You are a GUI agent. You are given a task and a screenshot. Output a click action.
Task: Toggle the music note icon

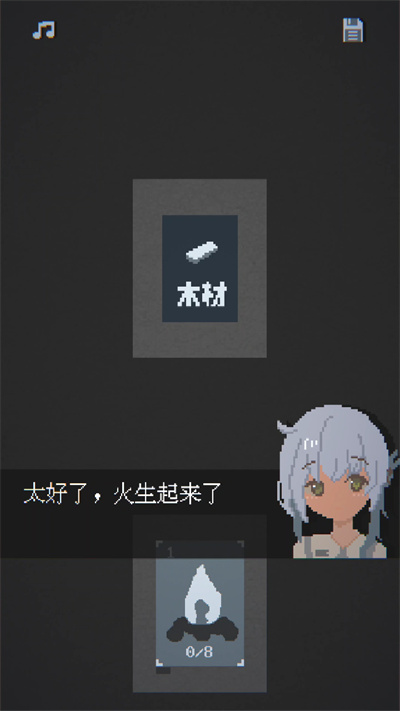click(x=44, y=30)
